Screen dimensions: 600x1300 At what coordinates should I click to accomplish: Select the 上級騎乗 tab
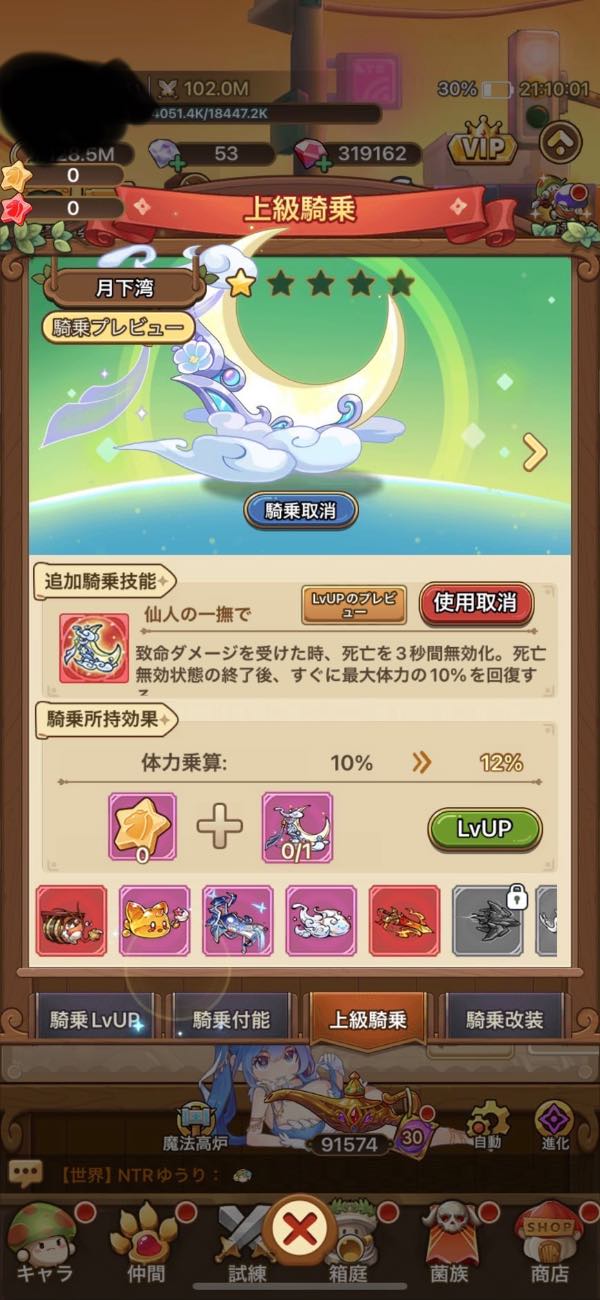pyautogui.click(x=368, y=1020)
